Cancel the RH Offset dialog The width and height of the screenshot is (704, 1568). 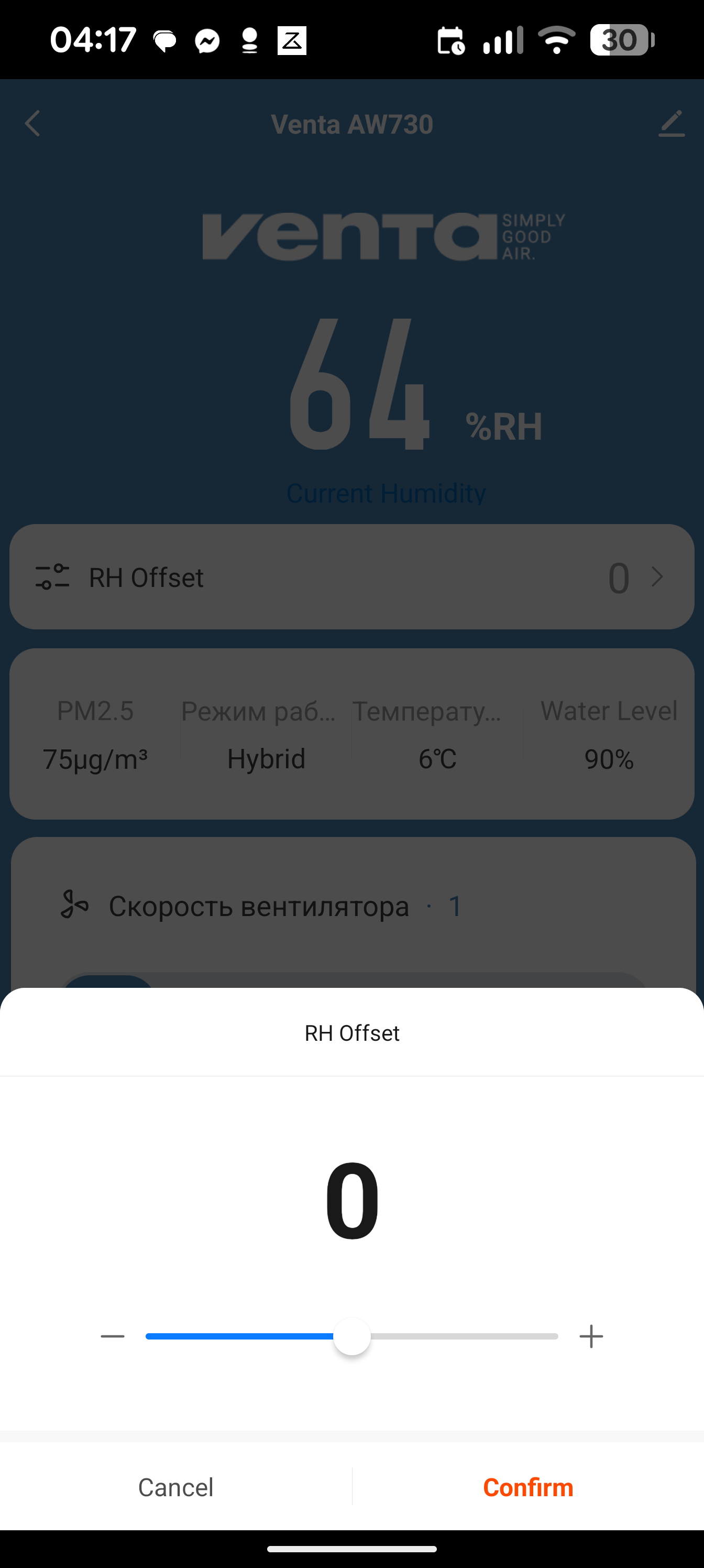(x=176, y=1487)
